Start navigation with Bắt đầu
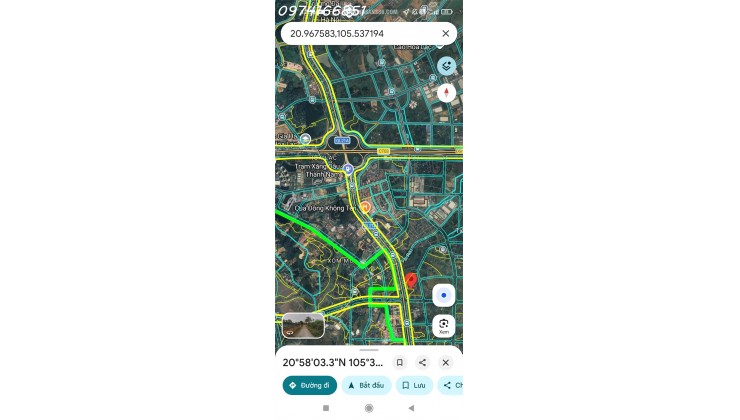 point(366,385)
